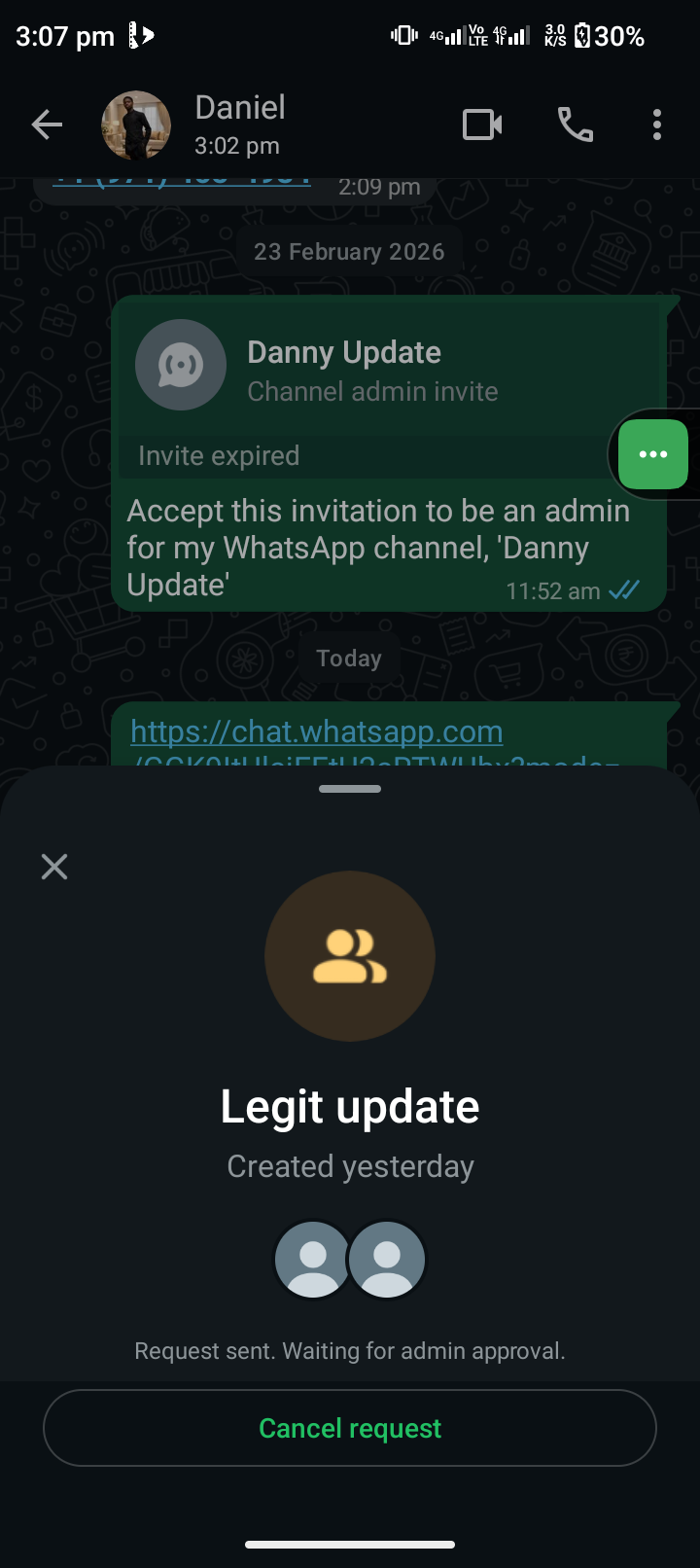Start a video call with Daniel
700x1568 pixels.
click(x=482, y=125)
